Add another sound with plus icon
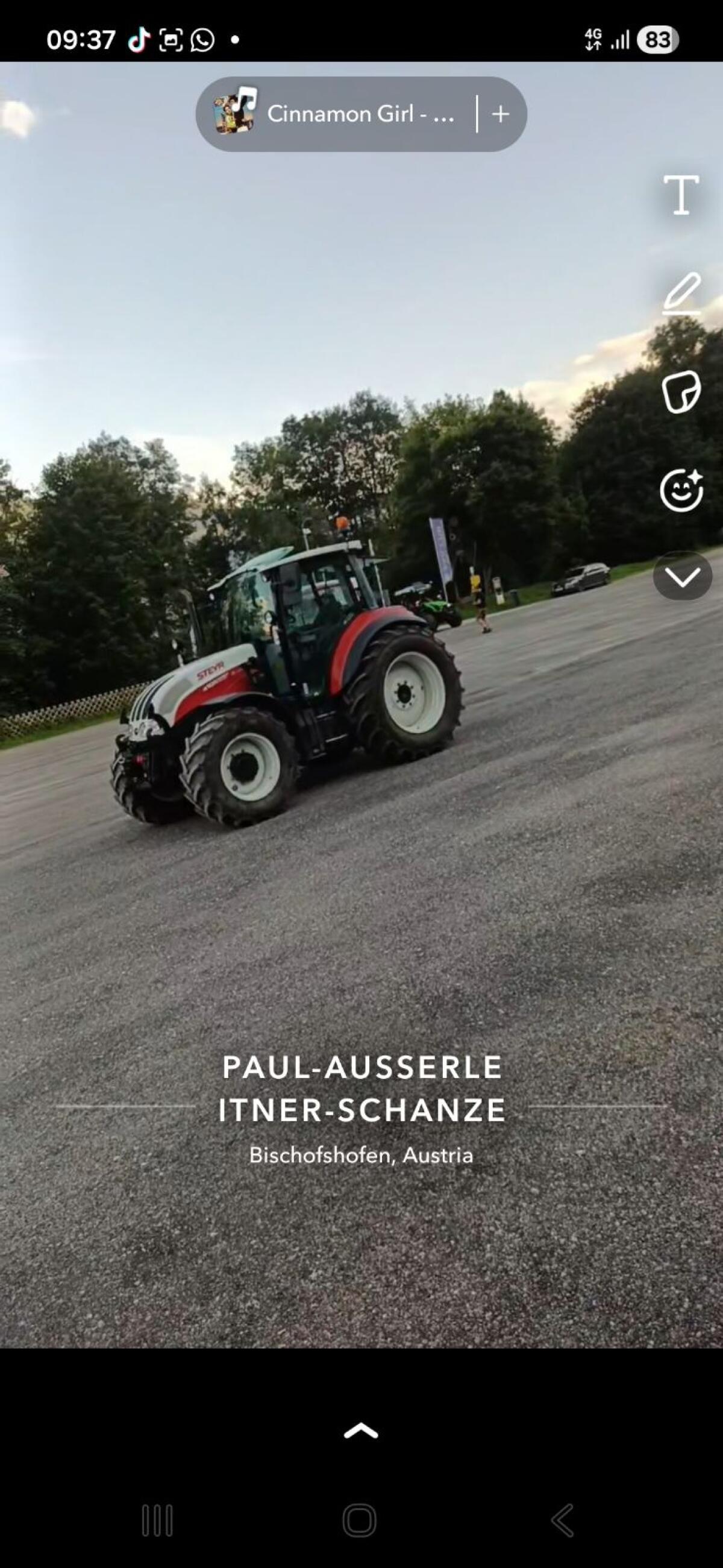Viewport: 723px width, 1568px height. (x=500, y=114)
